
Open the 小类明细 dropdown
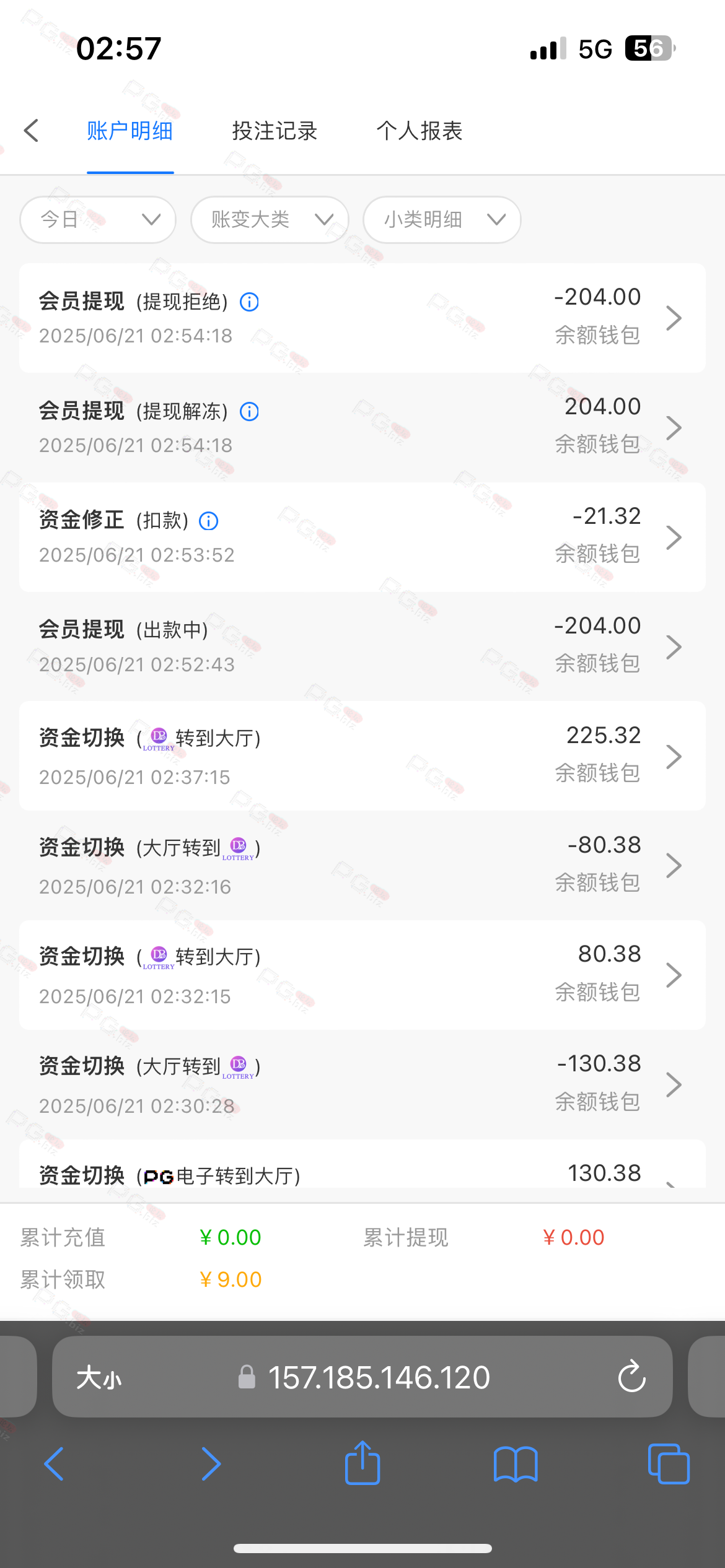(442, 220)
